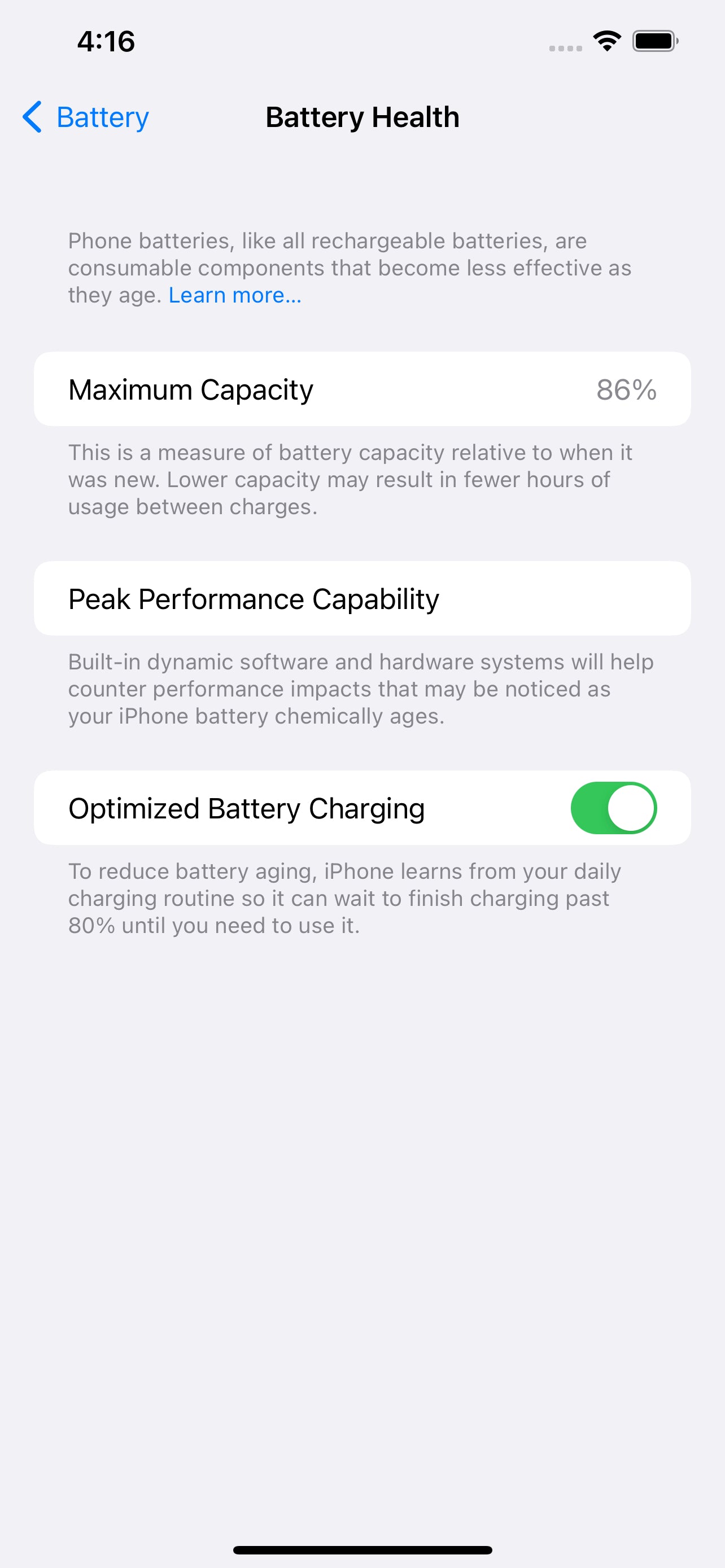Tap the Battery back button
725x1568 pixels.
[85, 117]
